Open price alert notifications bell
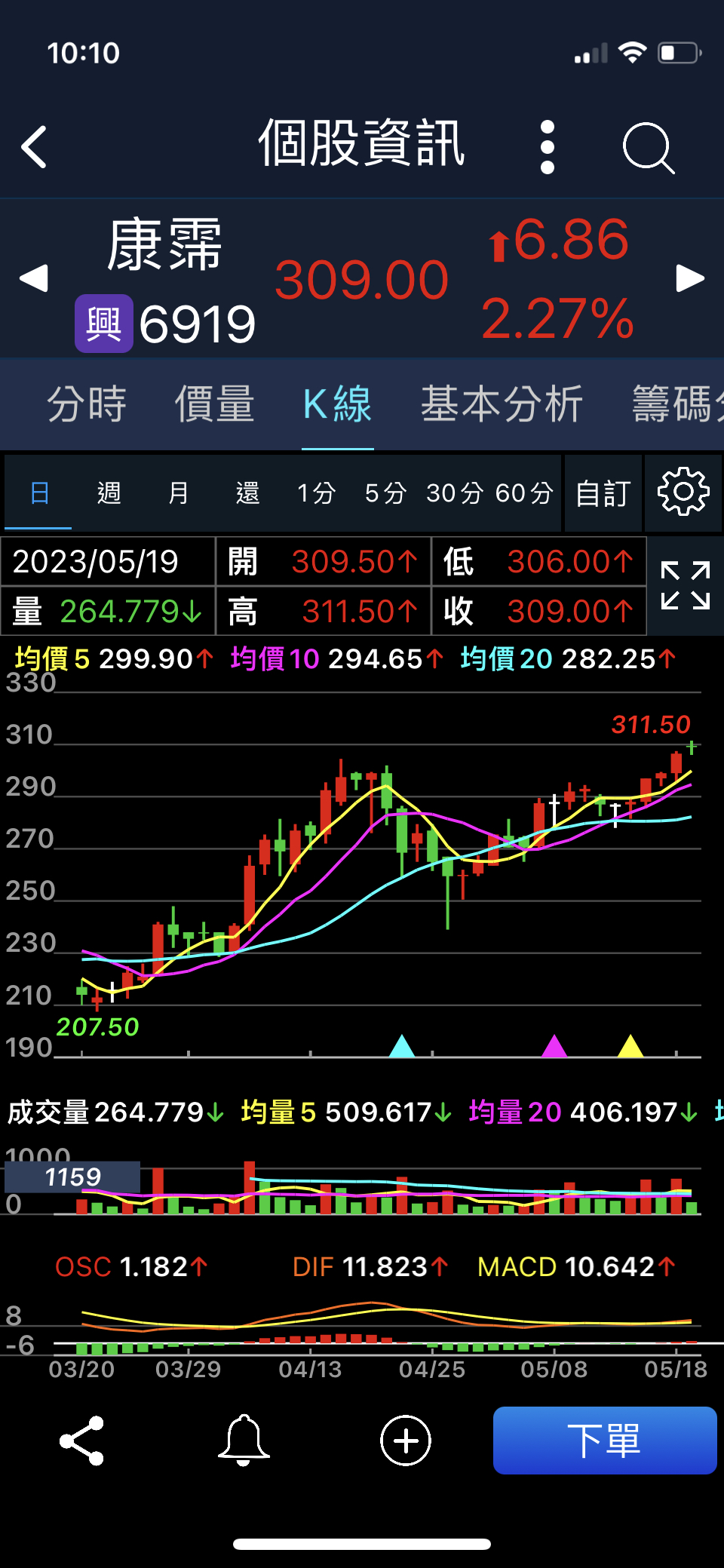The image size is (724, 1568). (x=243, y=1440)
